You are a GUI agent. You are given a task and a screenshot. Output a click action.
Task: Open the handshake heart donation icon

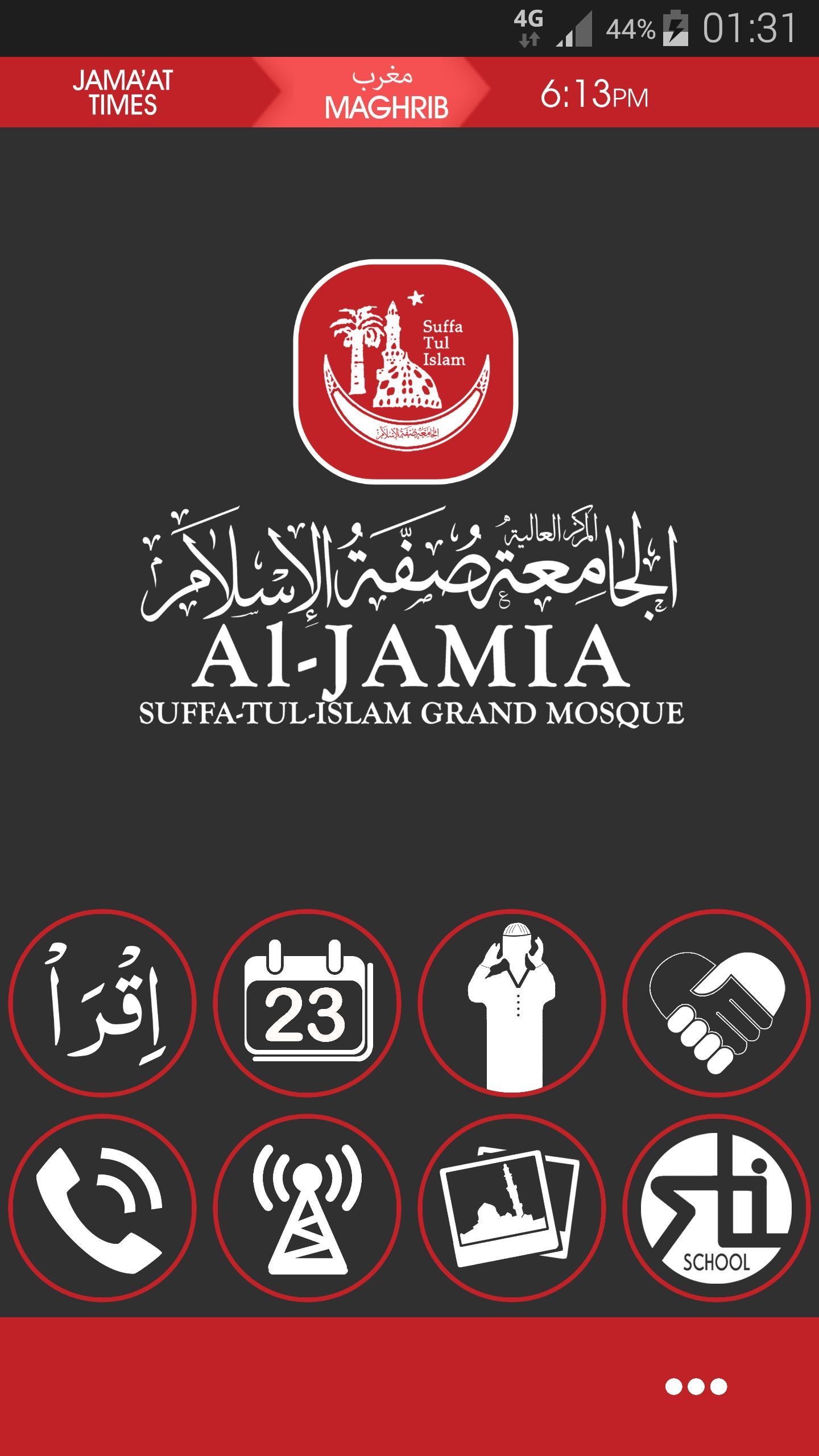coord(717,1003)
